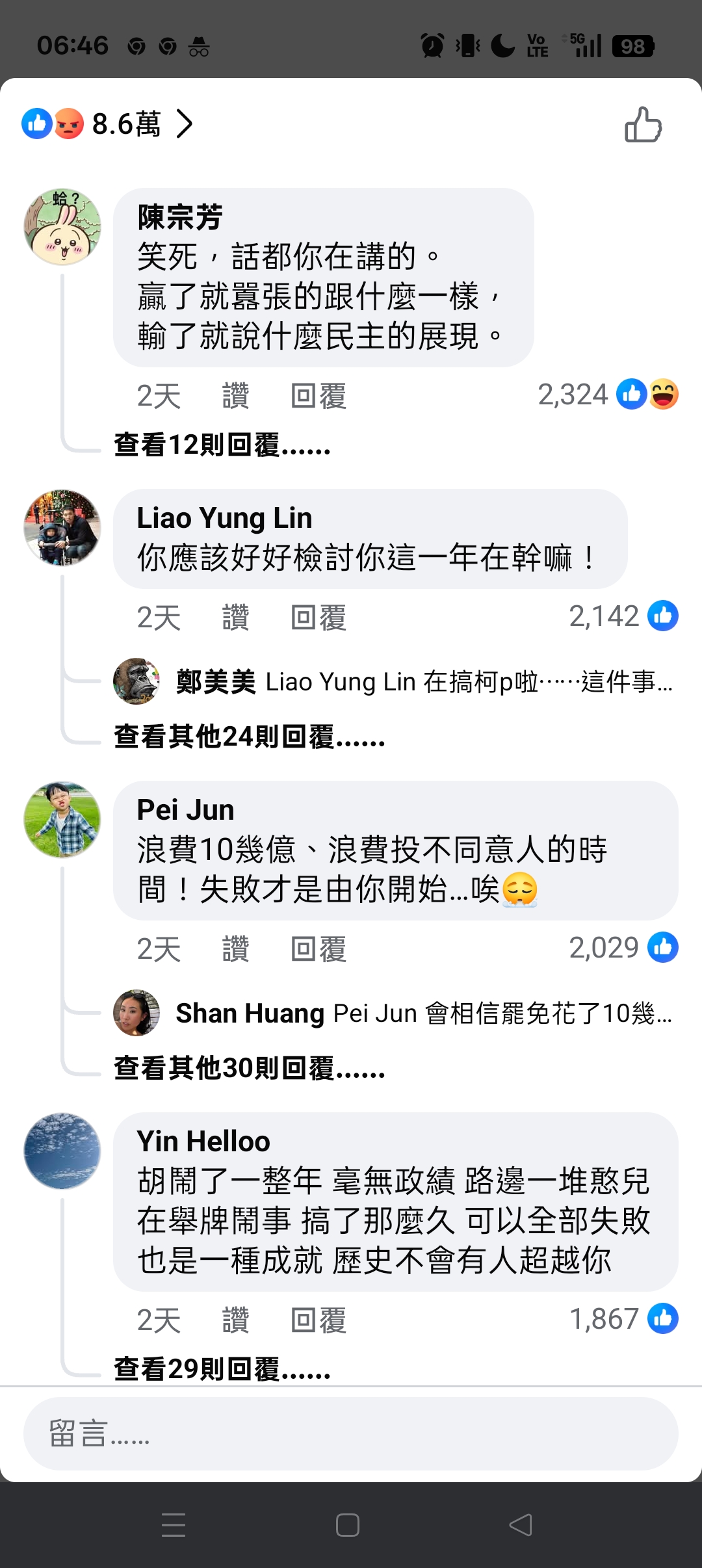This screenshot has width=702, height=1568.
Task: Go back using system back button
Action: 521,1525
